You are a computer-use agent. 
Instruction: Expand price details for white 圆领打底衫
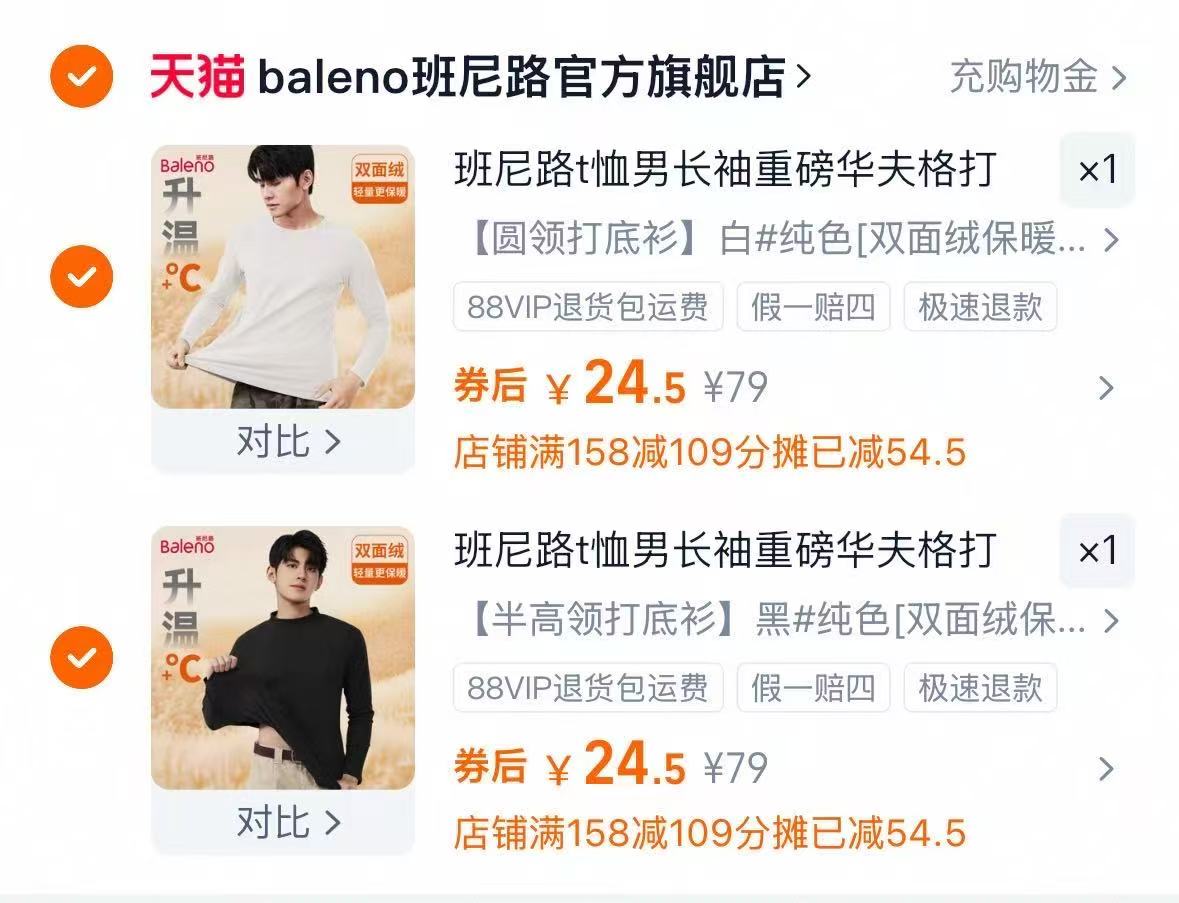pos(1105,388)
